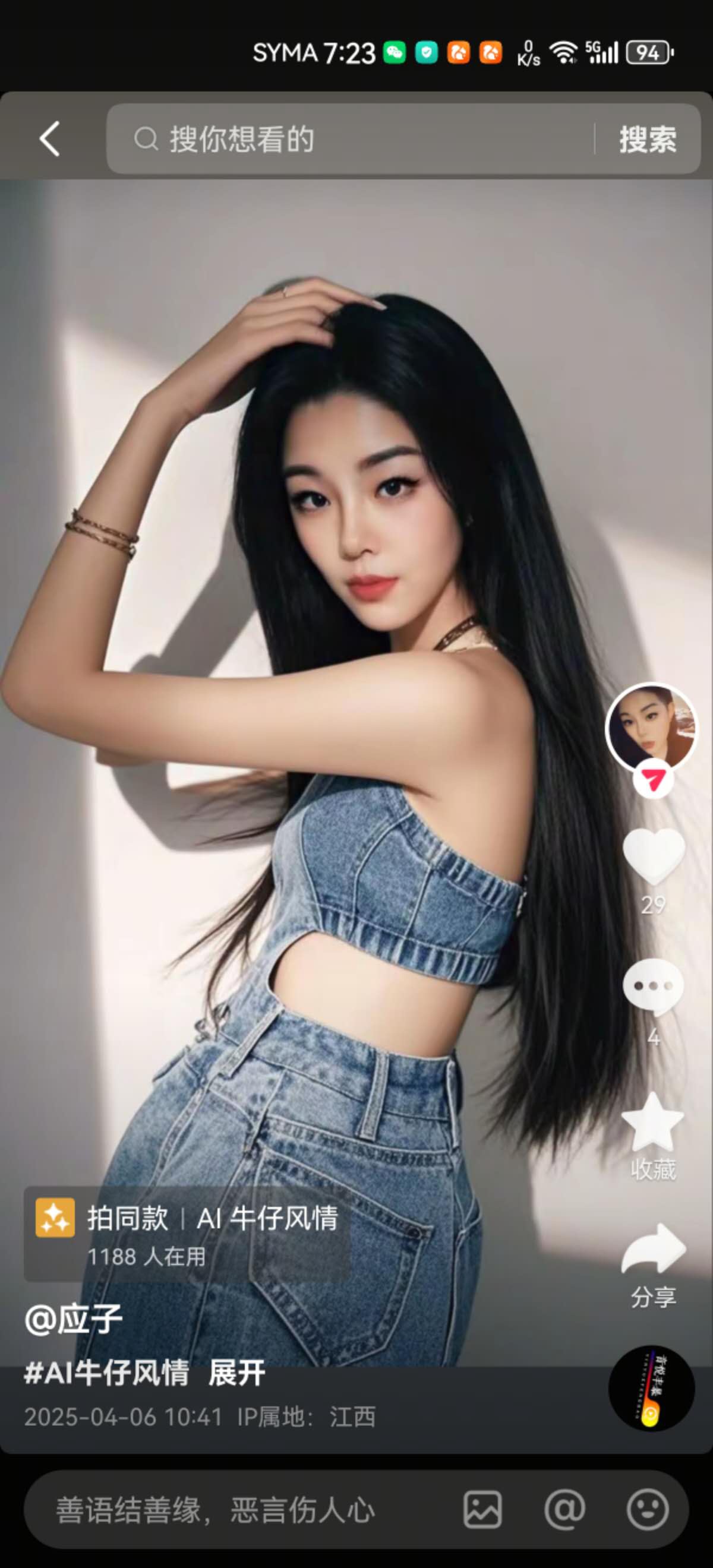Open the @应子 profile link
The height and width of the screenshot is (1568, 713).
point(73,1319)
